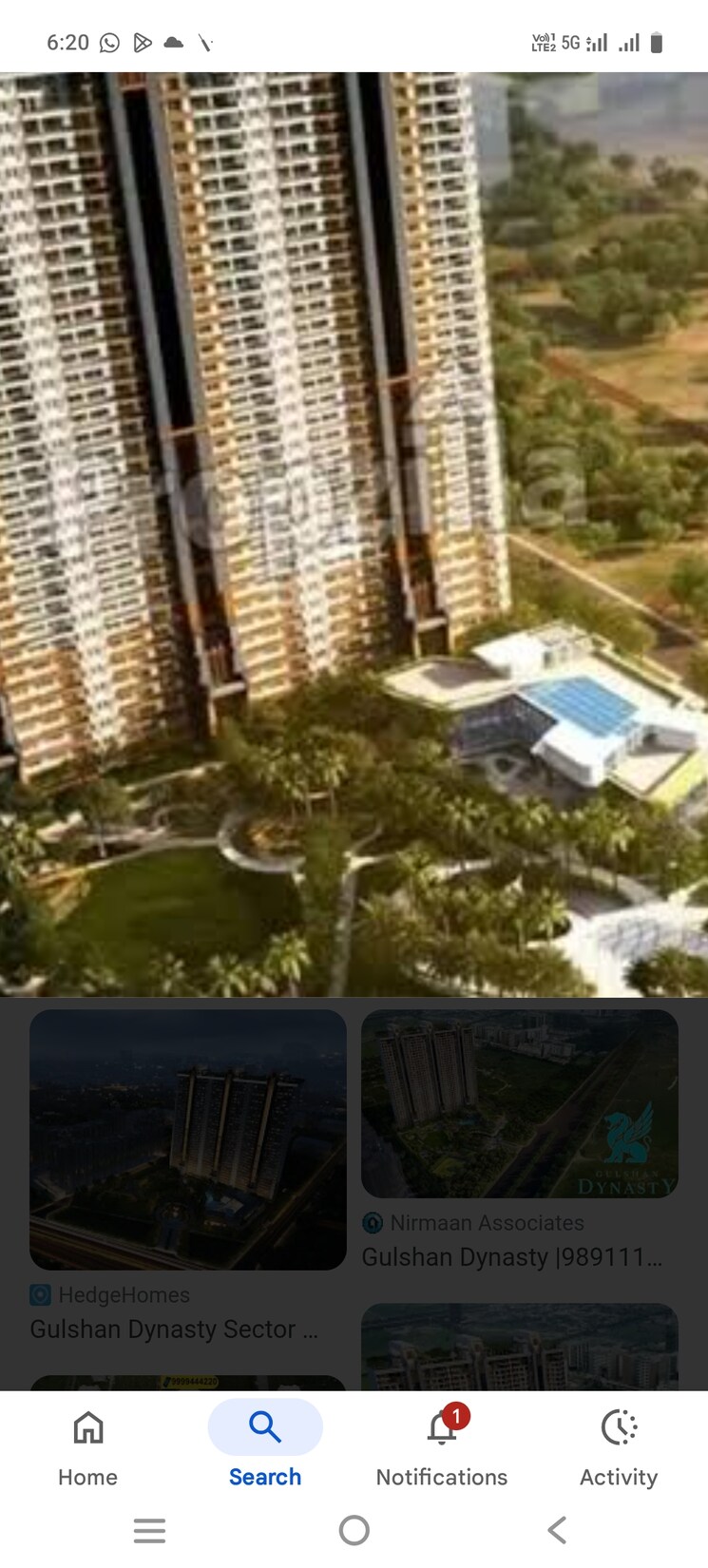Open the recent apps view

point(149,1530)
